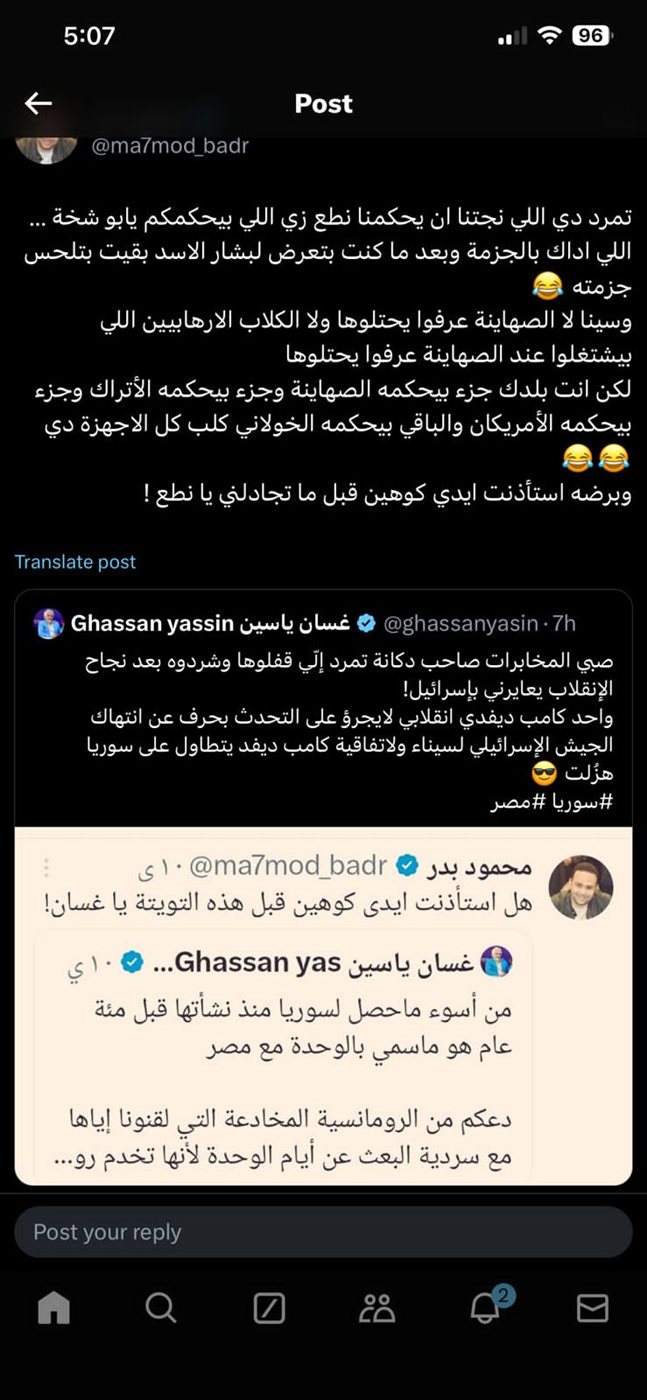Open the @ma7mod_badr profile handle
Viewport: 647px width, 1400px height.
tap(170, 146)
